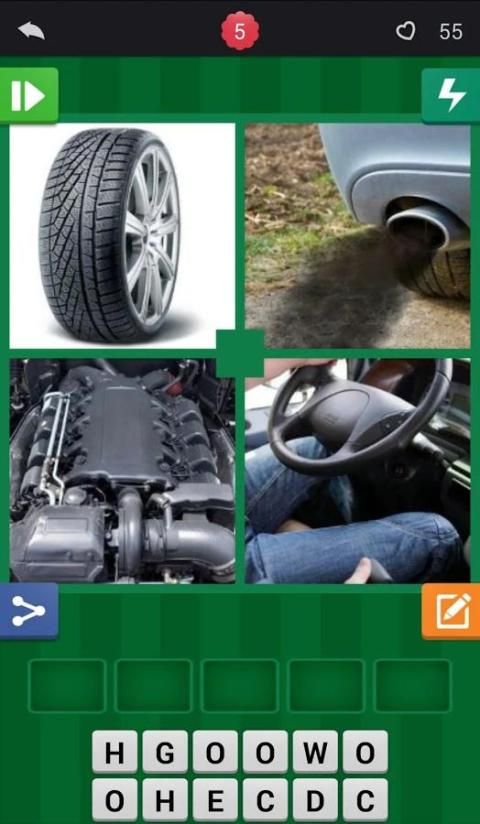Image resolution: width=480 pixels, height=824 pixels.
Task: Use the lightning bolt hint
Action: [x=451, y=95]
